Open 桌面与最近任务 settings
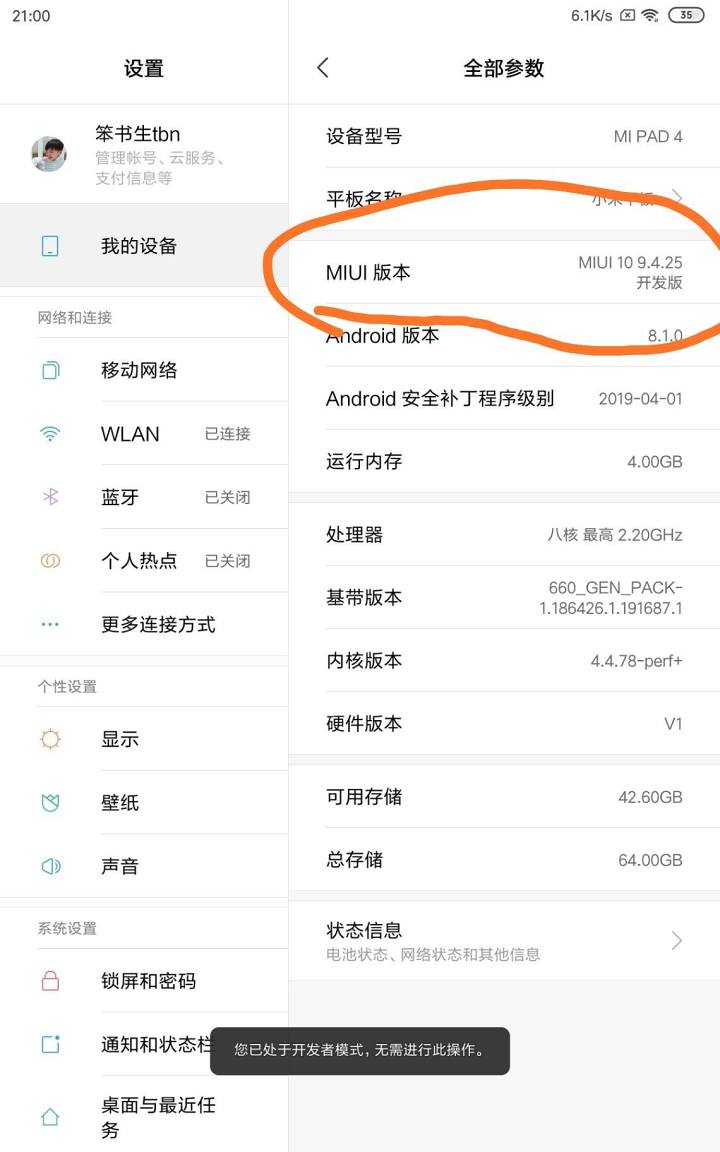 (x=144, y=1117)
